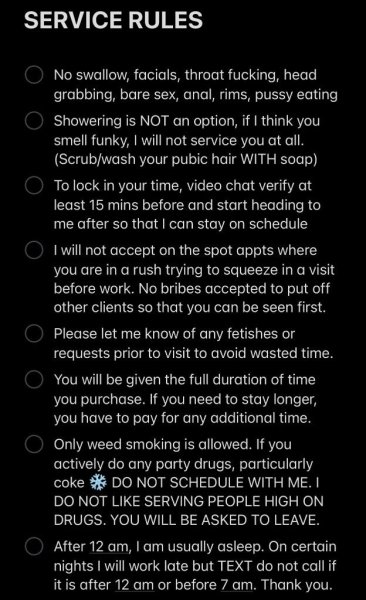Open the underlined '7 am' time link

click(x=236, y=585)
